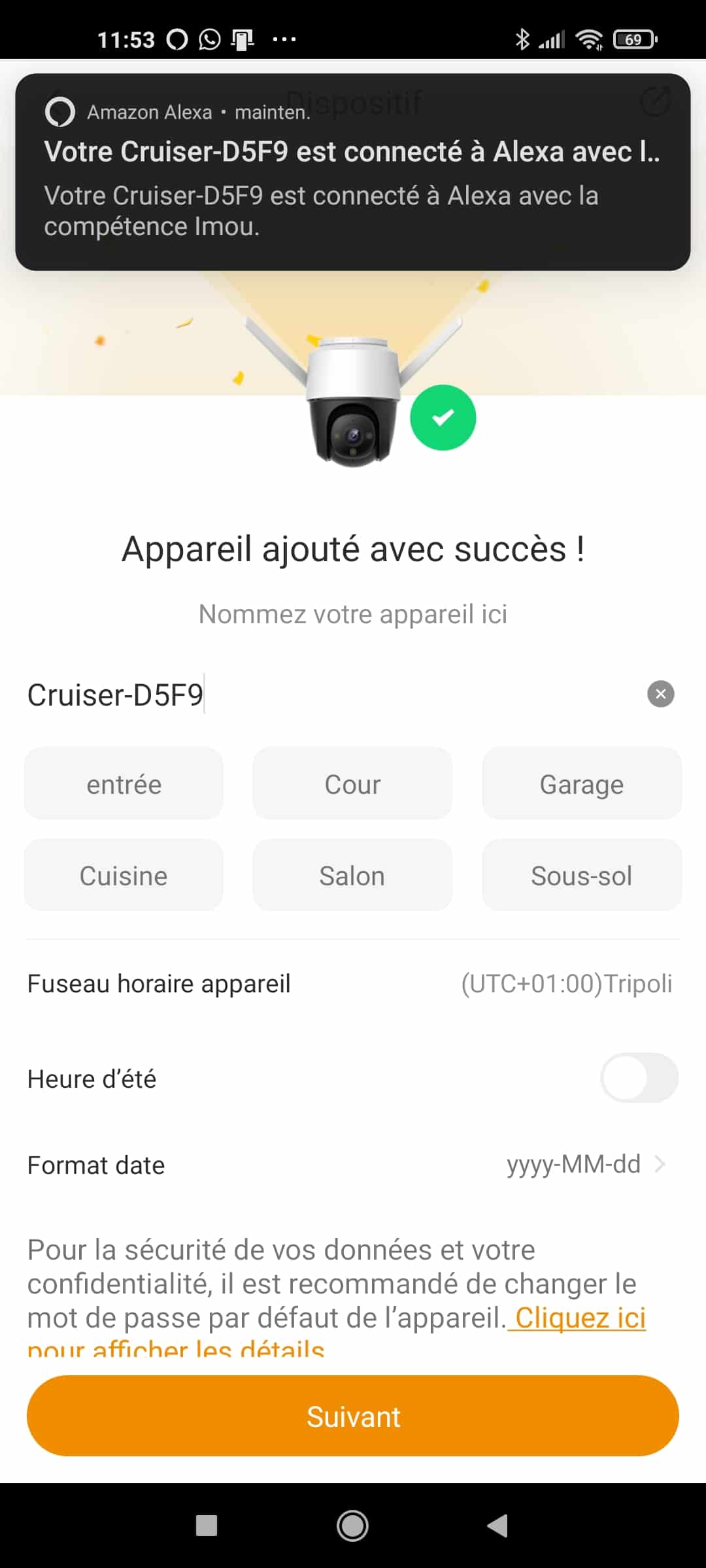Choose Salon as device name

[352, 875]
